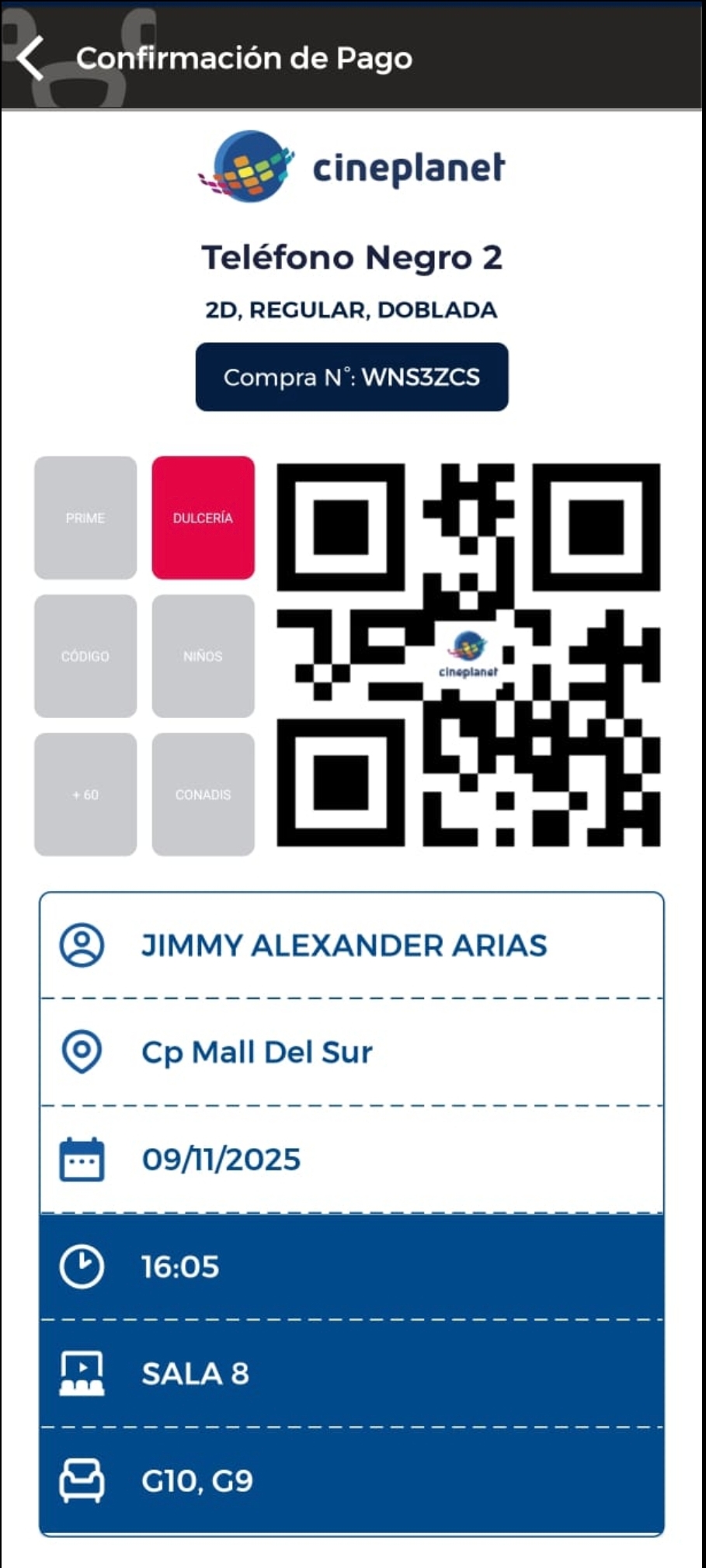This screenshot has height=1568, width=706.
Task: Tap the NIÑOS tile
Action: tap(203, 656)
